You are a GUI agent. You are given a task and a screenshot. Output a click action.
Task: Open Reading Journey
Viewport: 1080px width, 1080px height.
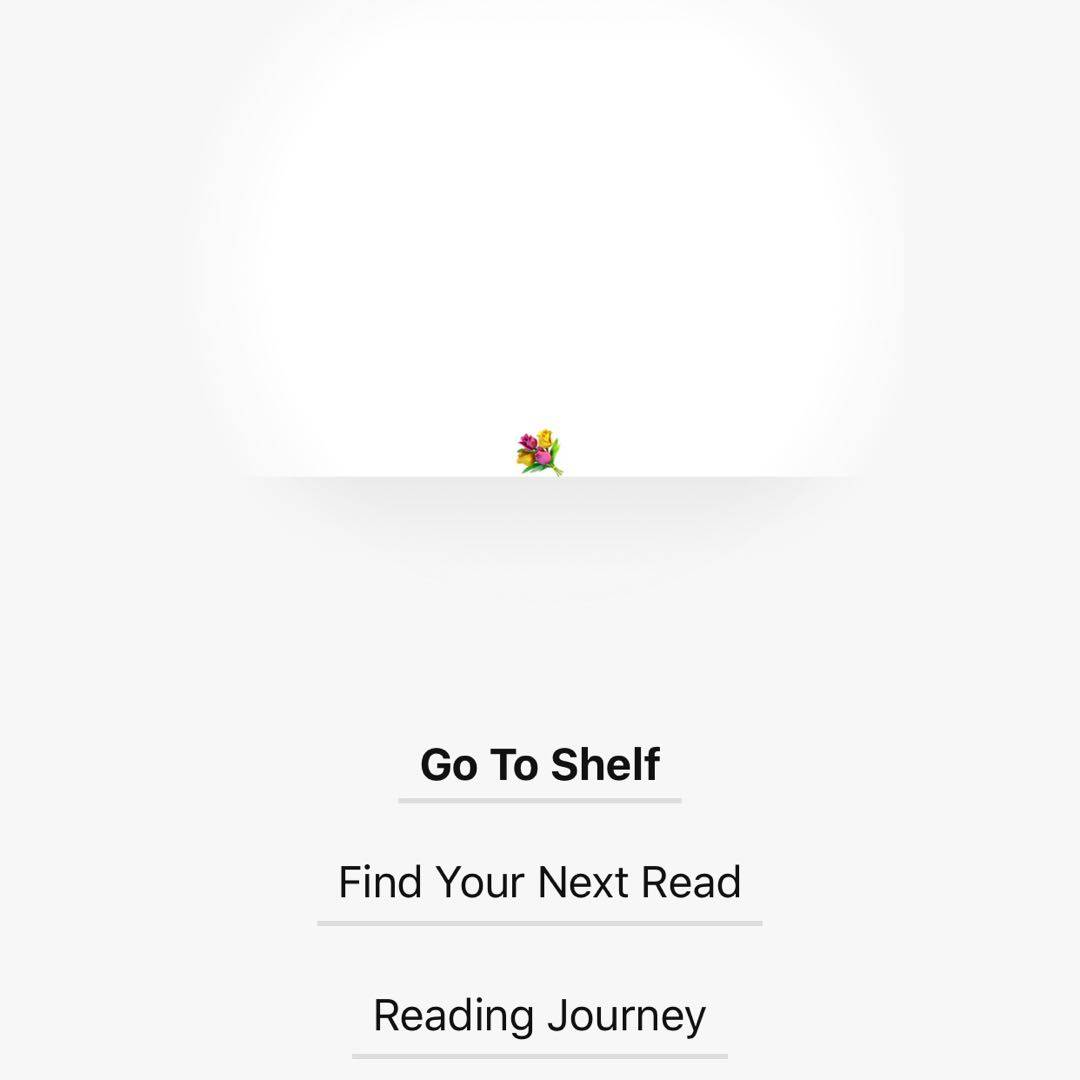click(540, 1015)
